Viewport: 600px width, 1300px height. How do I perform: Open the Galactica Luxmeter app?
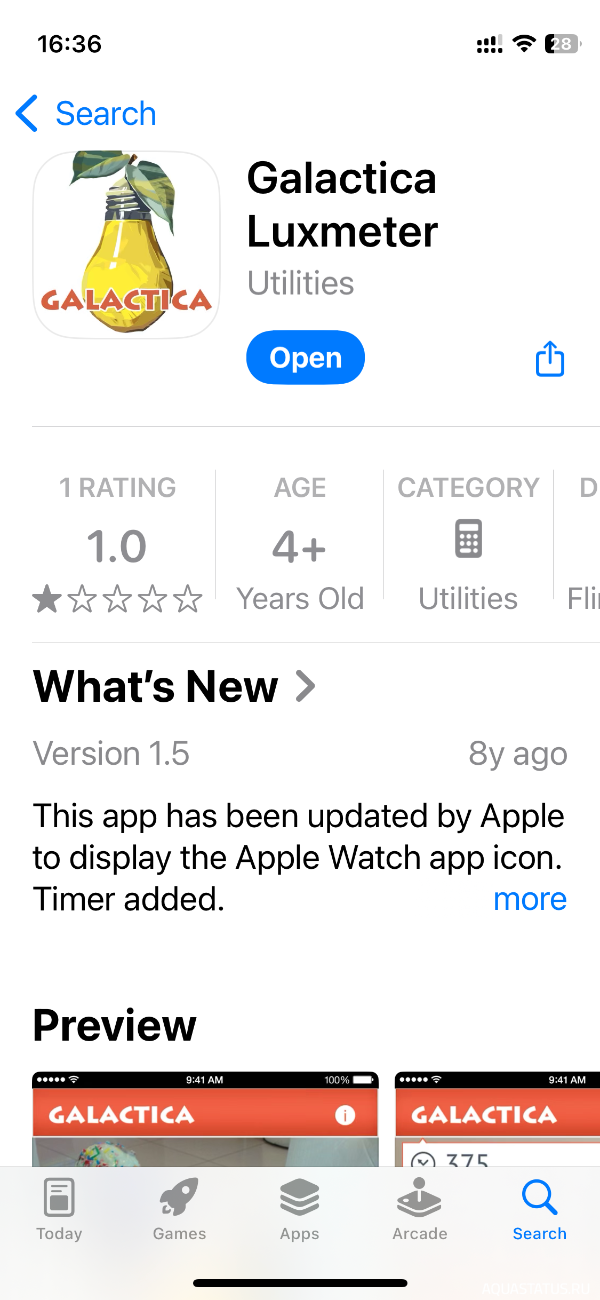[305, 358]
